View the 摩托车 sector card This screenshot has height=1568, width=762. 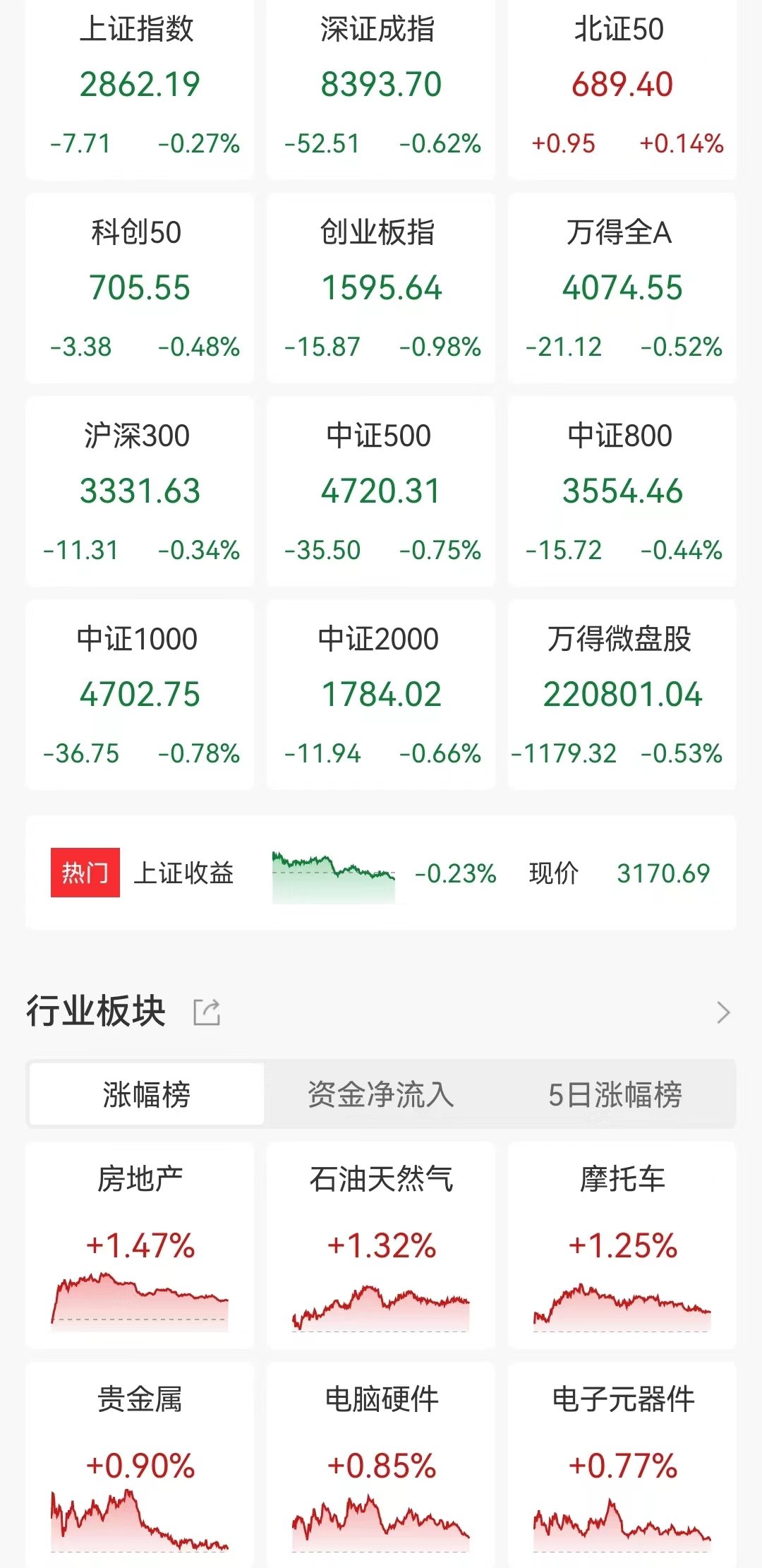[x=622, y=1245]
